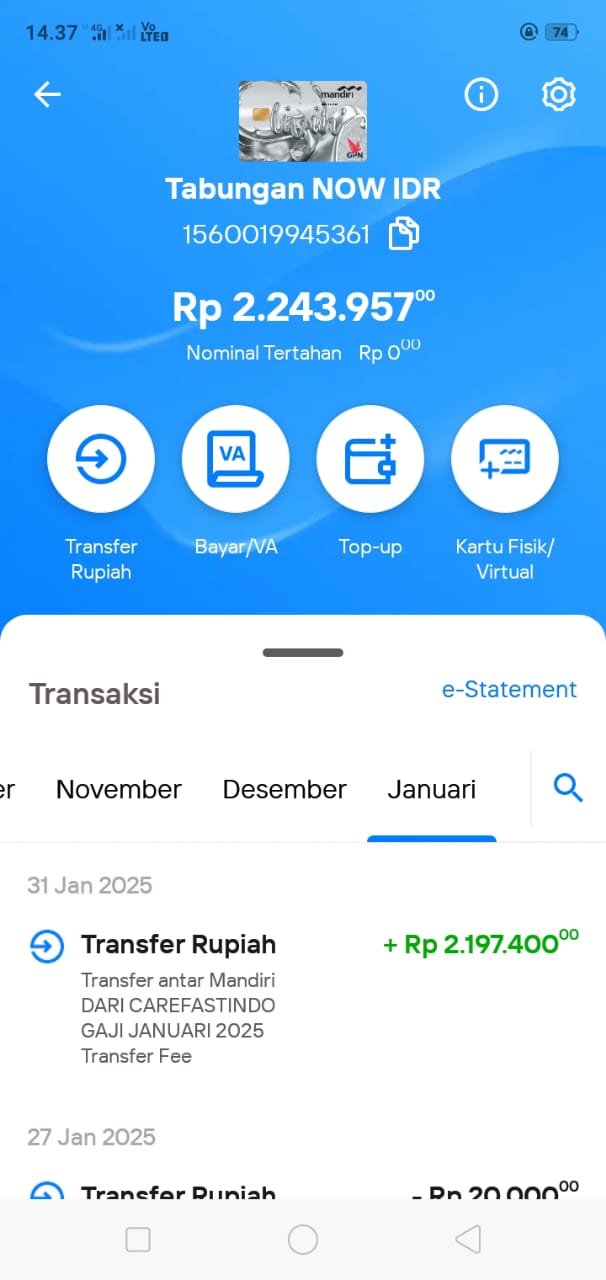
Task: Select the Januari tab
Action: point(432,789)
